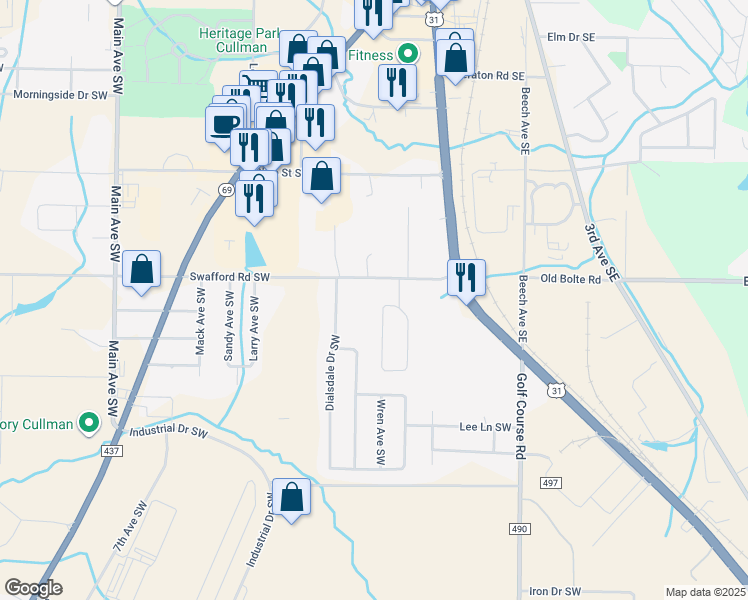Tap the green place pin beside the partial Cullman label
The image size is (748, 600).
pos(89,423)
